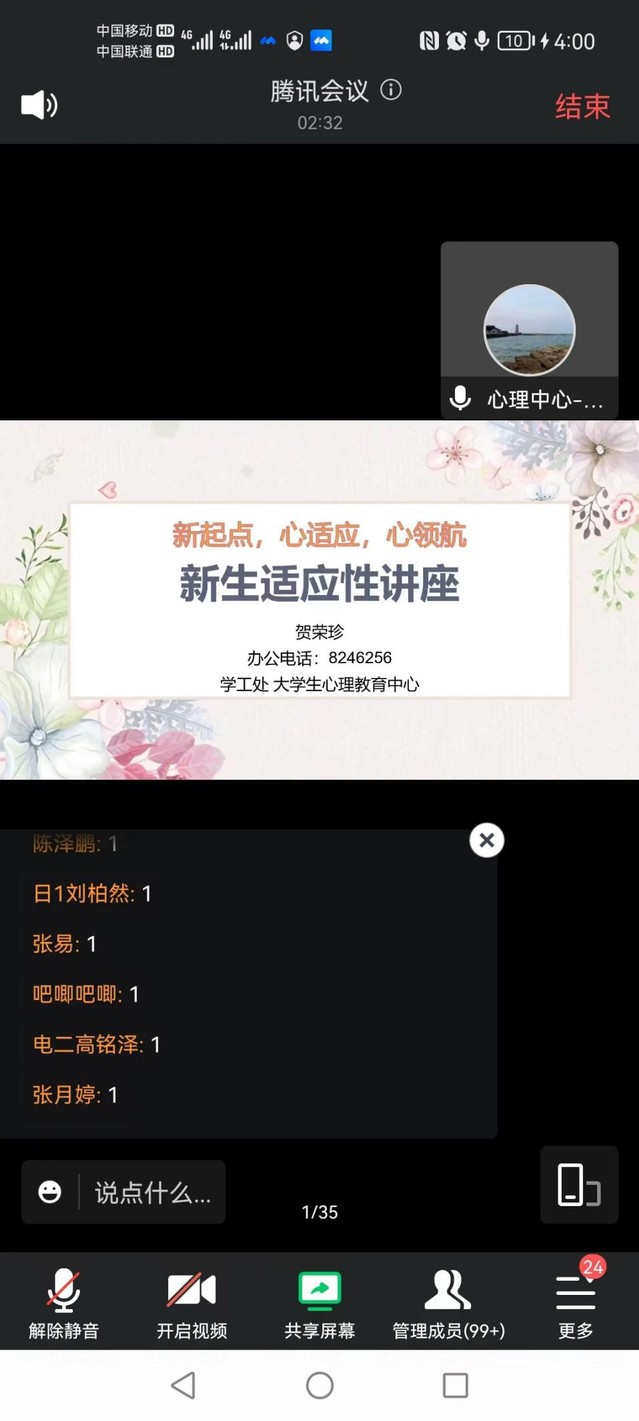The height and width of the screenshot is (1421, 639).
Task: Toggle the speaker audio icon
Action: tap(39, 104)
